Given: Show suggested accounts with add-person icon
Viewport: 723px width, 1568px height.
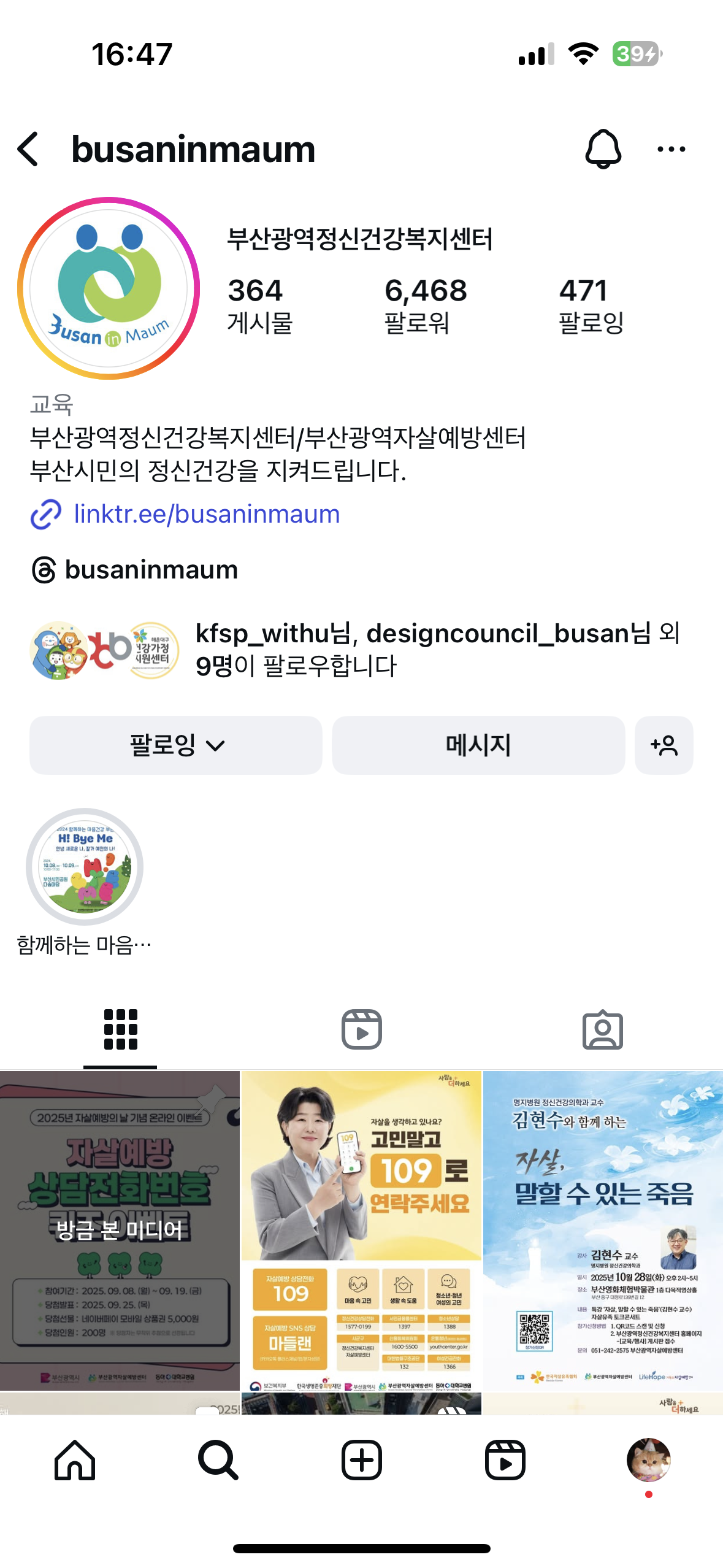Looking at the screenshot, I should click(x=664, y=745).
